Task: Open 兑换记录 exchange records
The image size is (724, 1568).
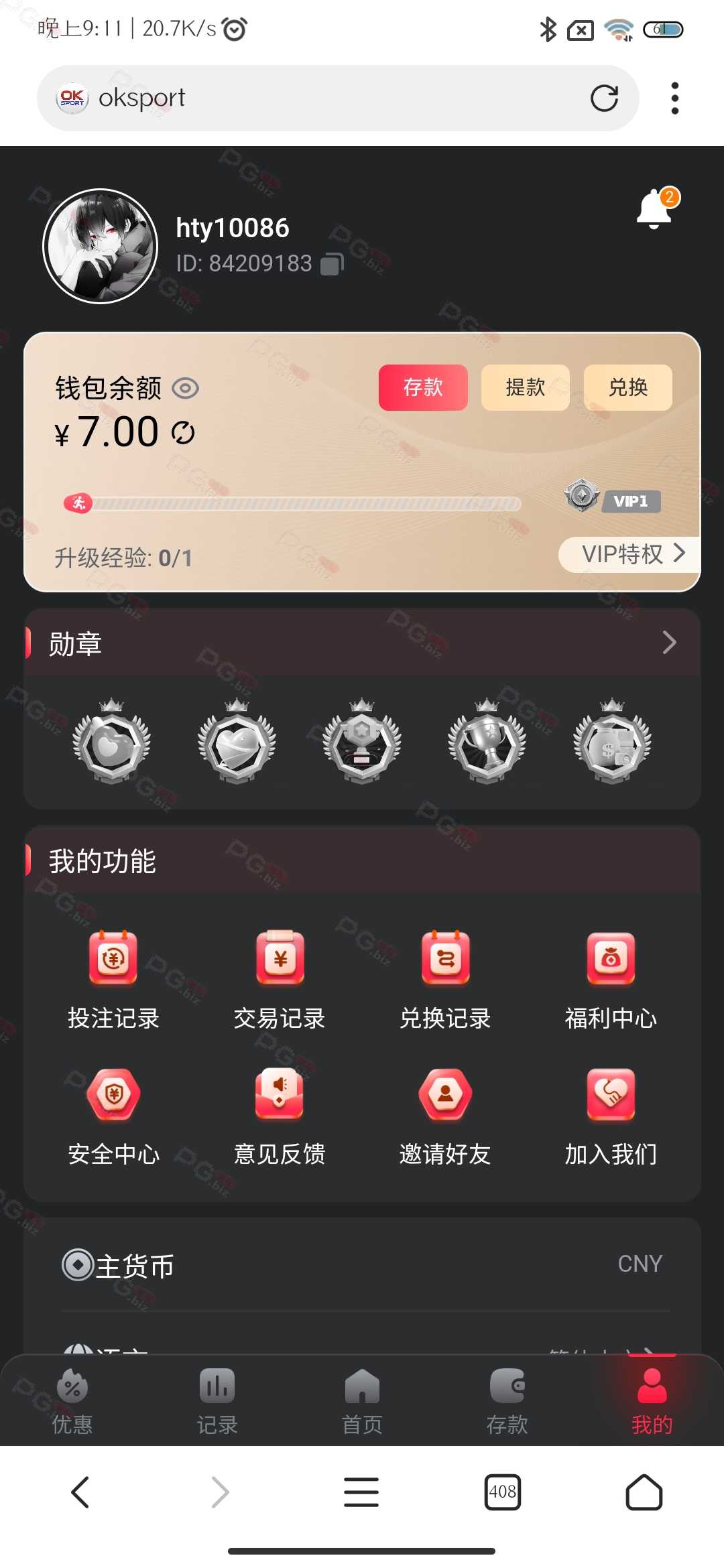Action: pyautogui.click(x=445, y=979)
